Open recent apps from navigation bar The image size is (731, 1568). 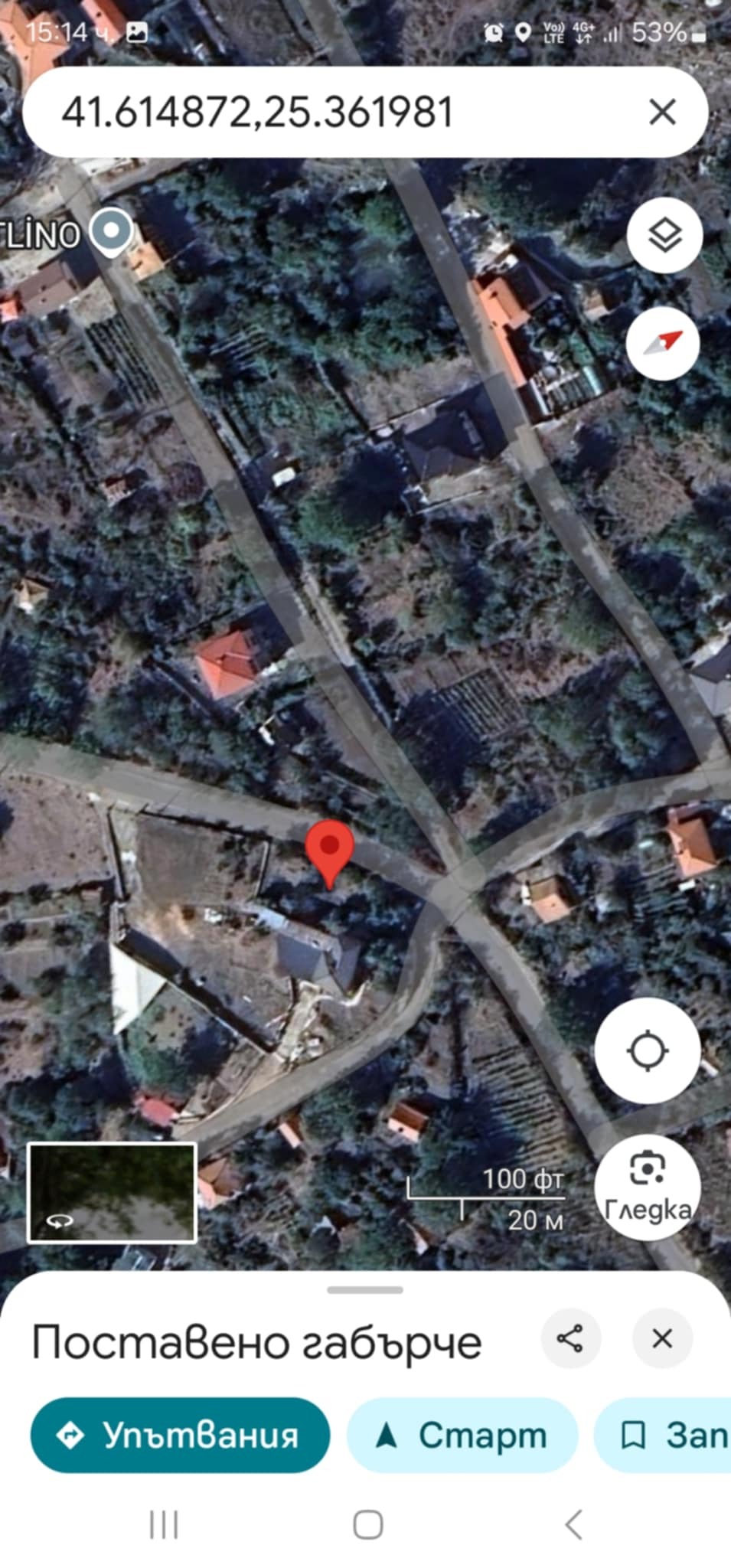point(164,1524)
